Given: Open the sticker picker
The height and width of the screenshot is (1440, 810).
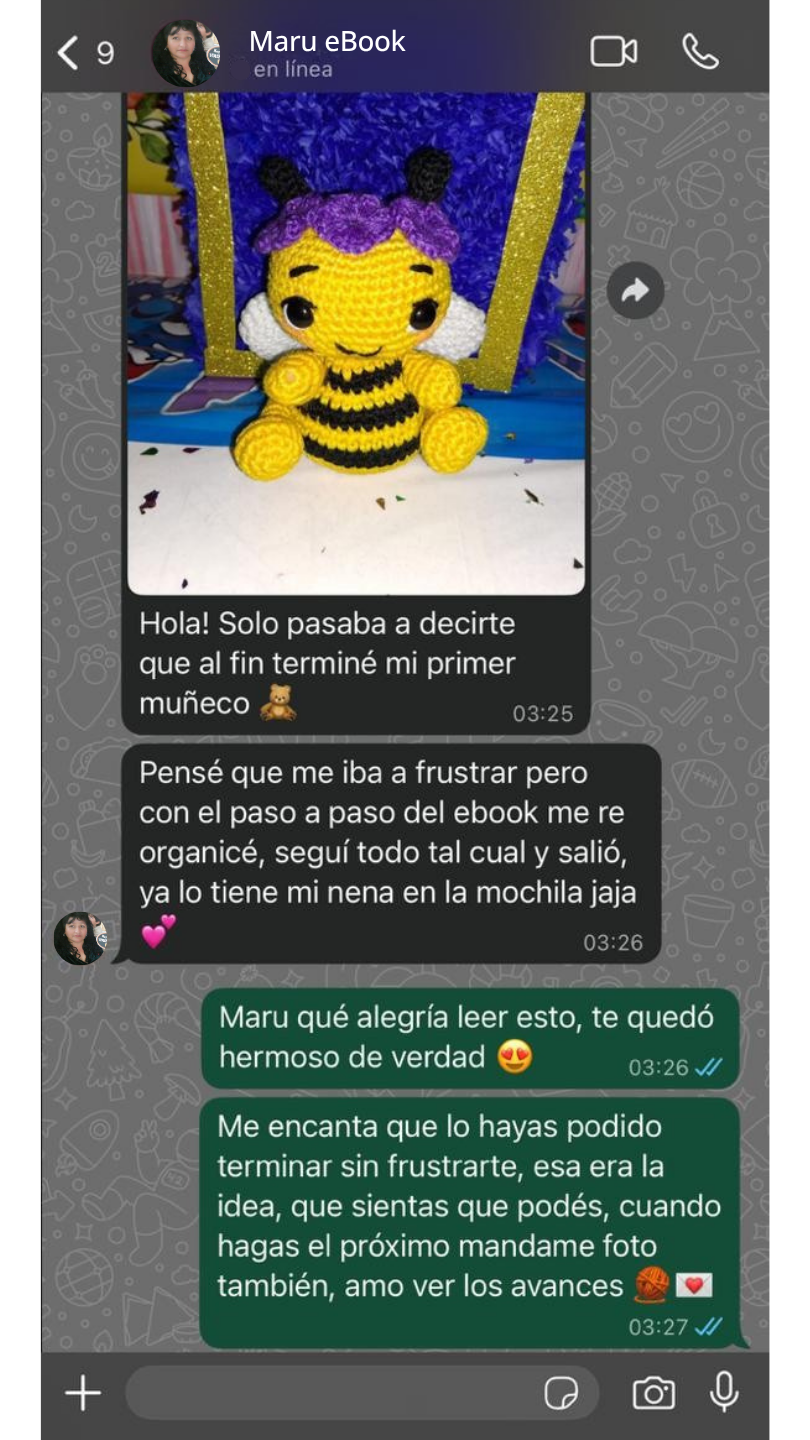Looking at the screenshot, I should click(561, 1393).
